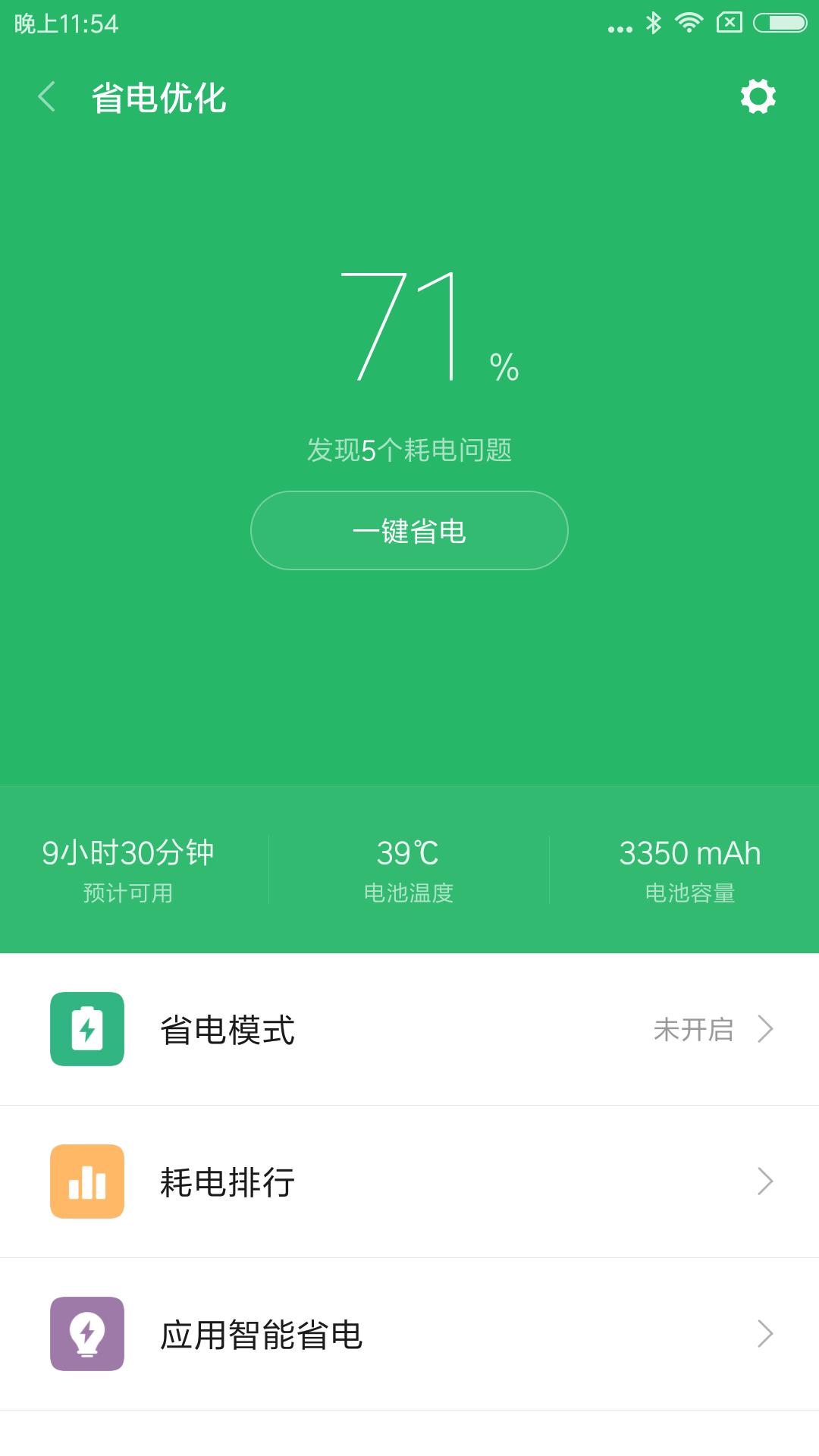This screenshot has height=1456, width=819.
Task: Select the orange power consumption ranking icon
Action: (87, 1183)
